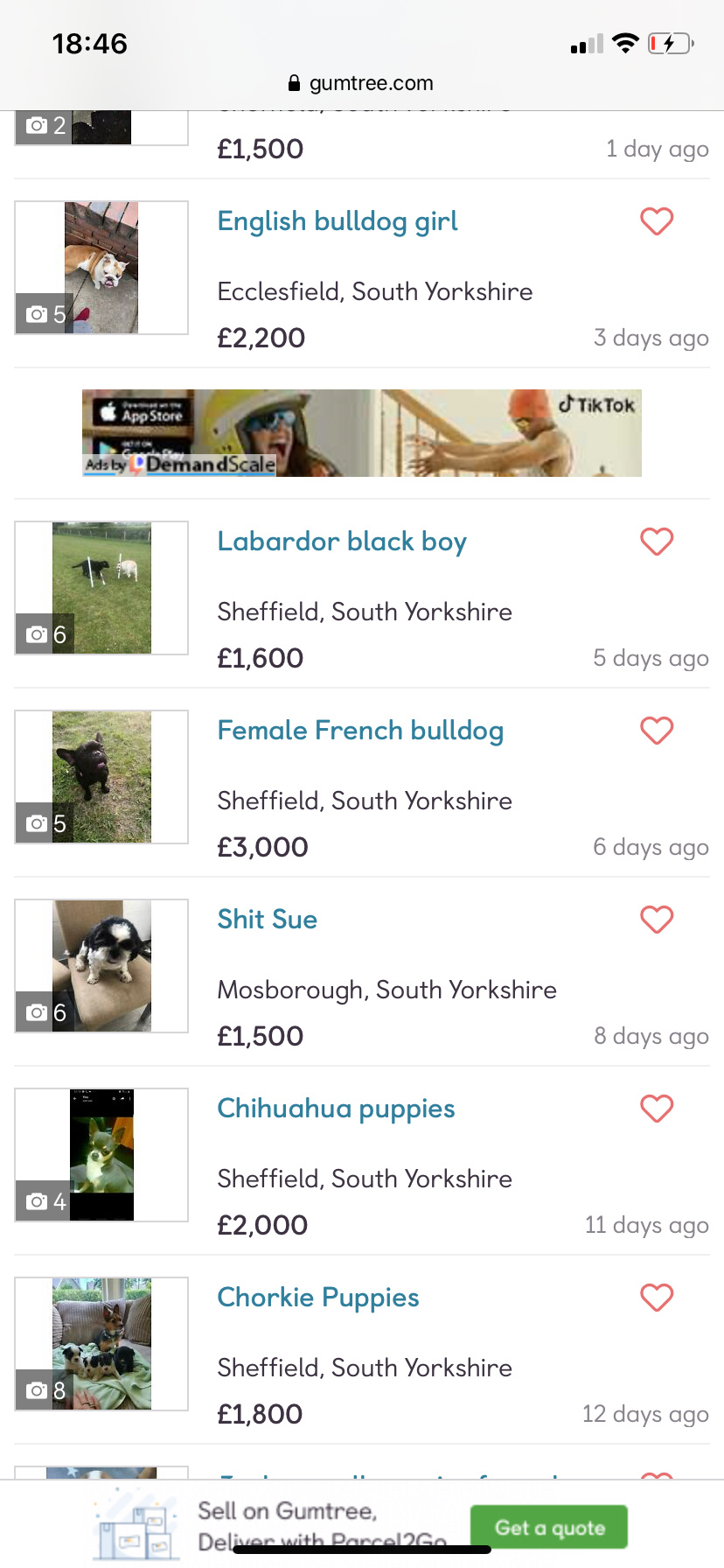Favourite the English bulldog girl listing
724x1568 pixels.
point(657,221)
